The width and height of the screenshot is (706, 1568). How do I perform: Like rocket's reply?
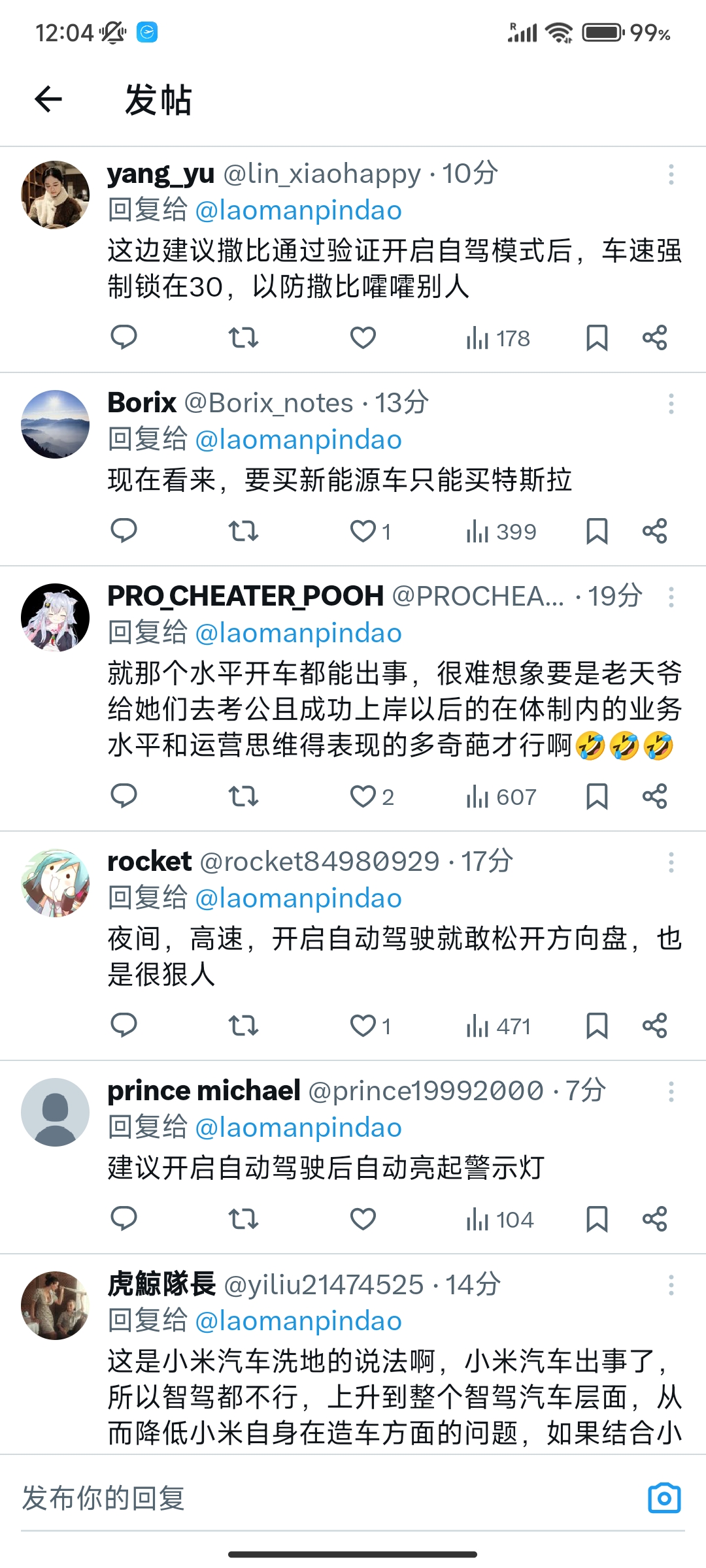click(x=370, y=1026)
